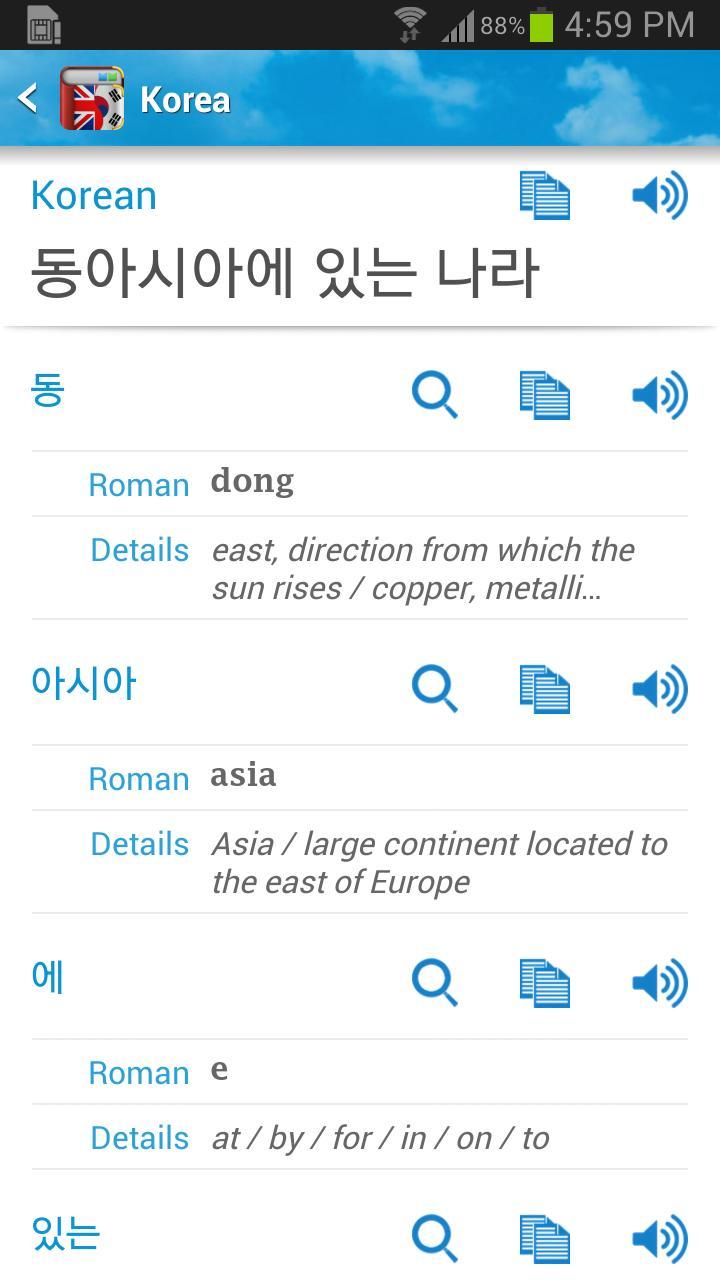The height and width of the screenshot is (1280, 720).
Task: Copy the word 아시아
Action: click(545, 689)
